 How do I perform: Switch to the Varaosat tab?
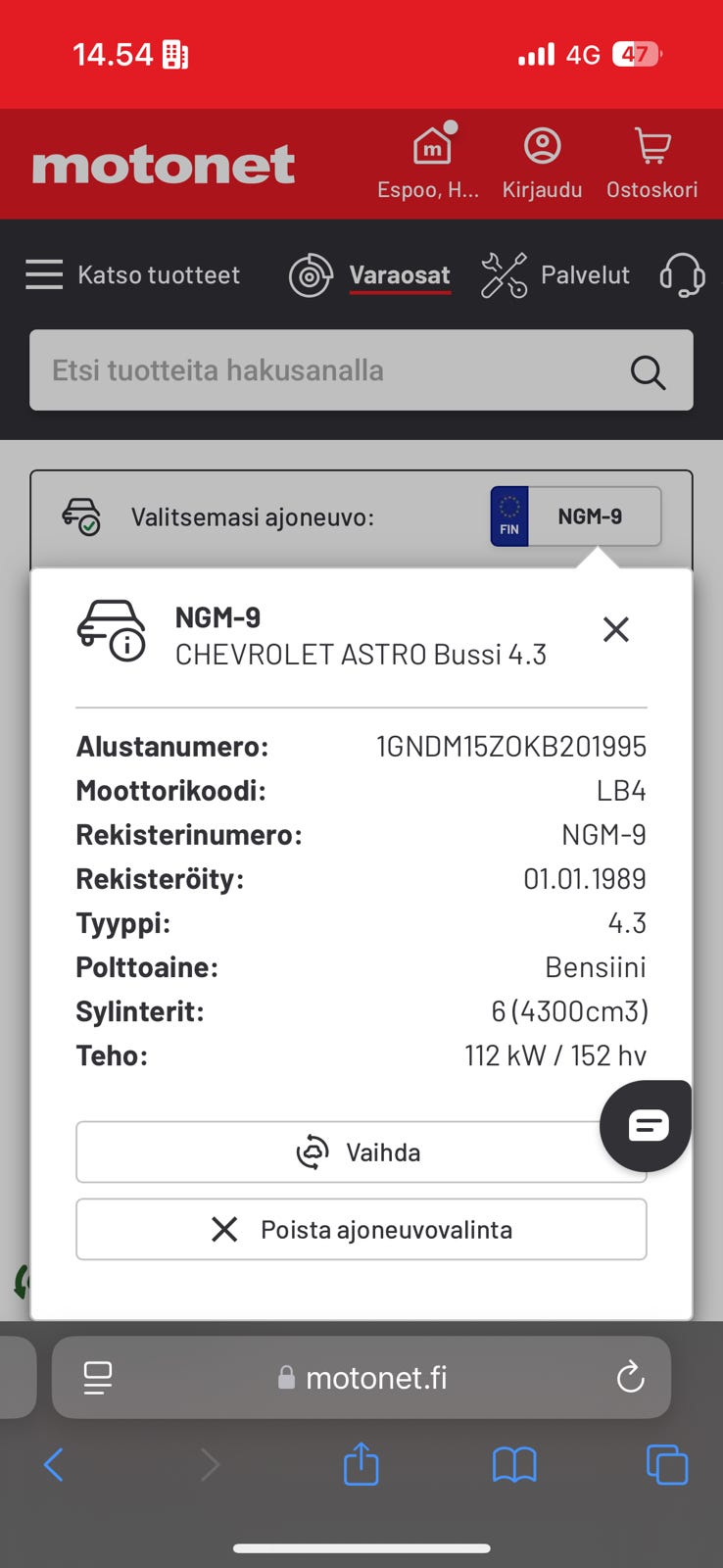tap(370, 275)
